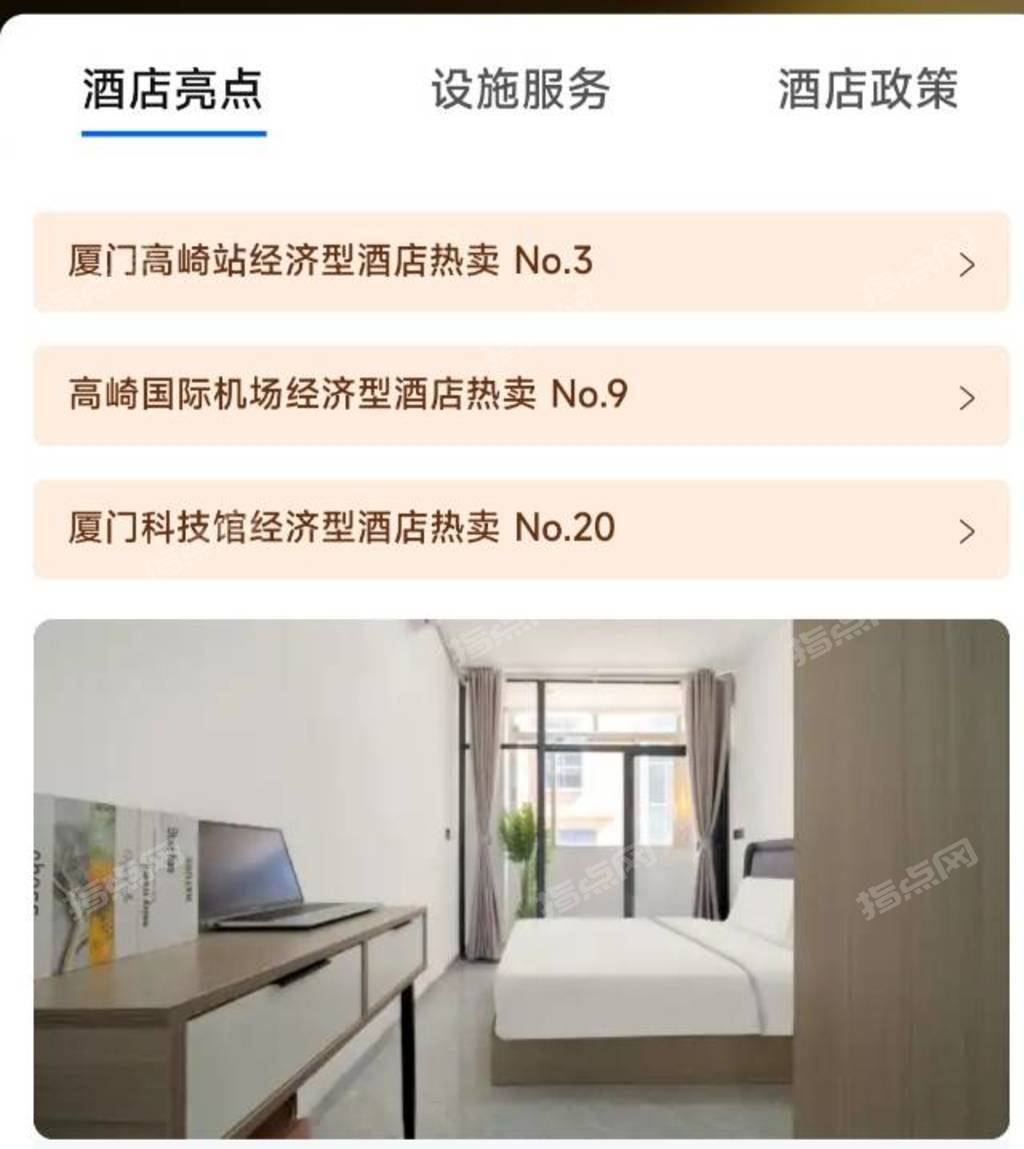The width and height of the screenshot is (1024, 1149).
Task: View 厦门科技馆经济型酒店热卖 No.20 ranking
Action: click(x=521, y=529)
